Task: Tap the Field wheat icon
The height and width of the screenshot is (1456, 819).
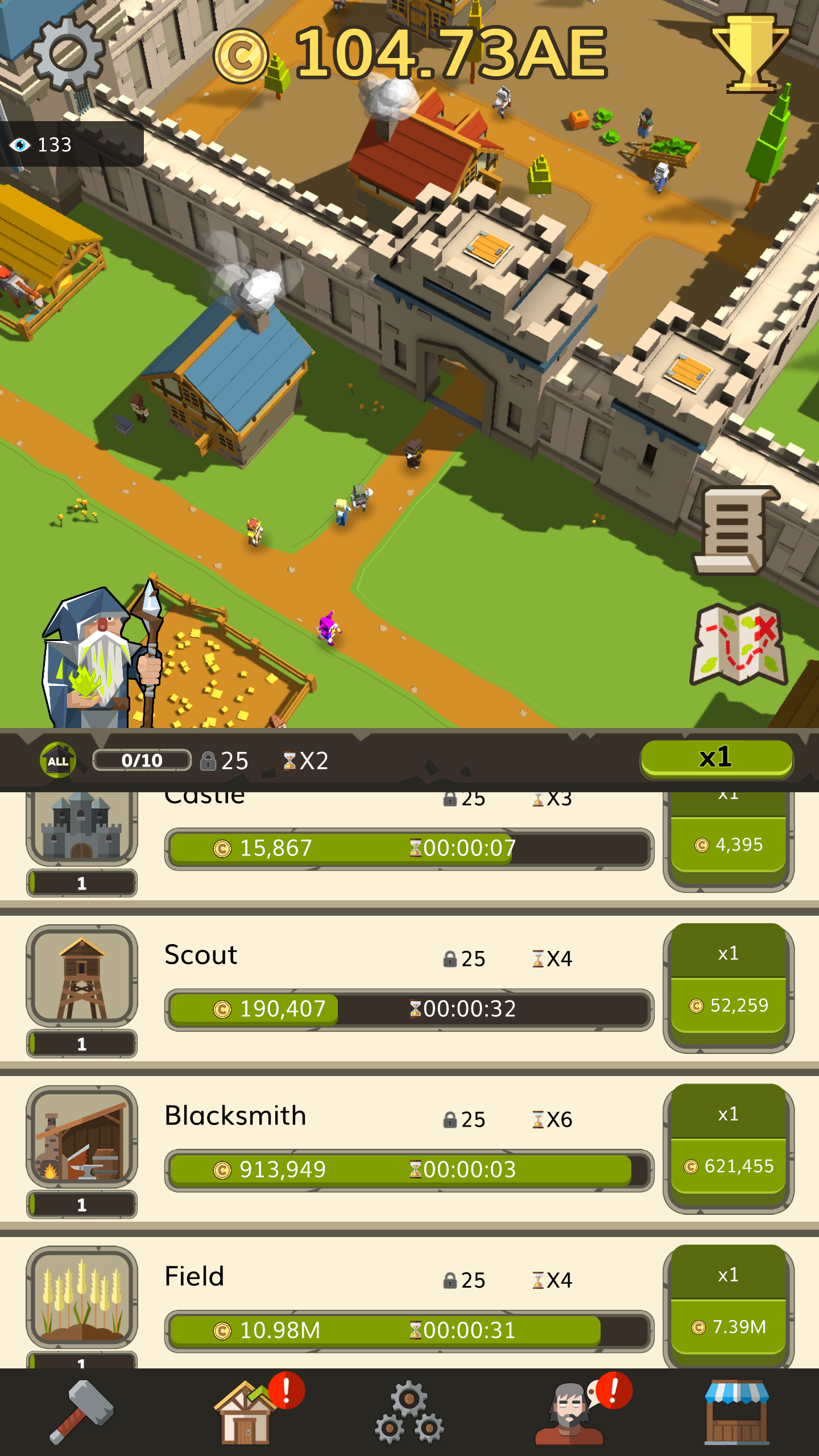Action: point(82,1298)
